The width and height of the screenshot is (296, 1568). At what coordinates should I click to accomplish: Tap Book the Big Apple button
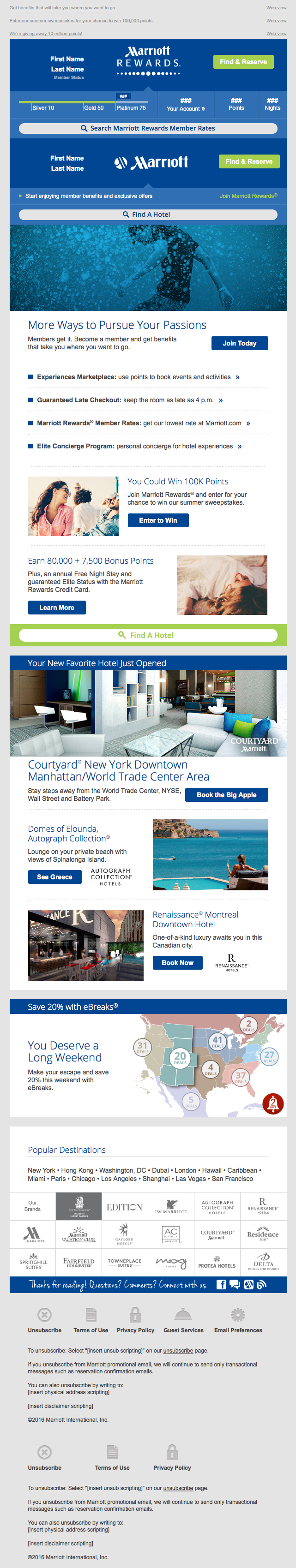tap(226, 795)
